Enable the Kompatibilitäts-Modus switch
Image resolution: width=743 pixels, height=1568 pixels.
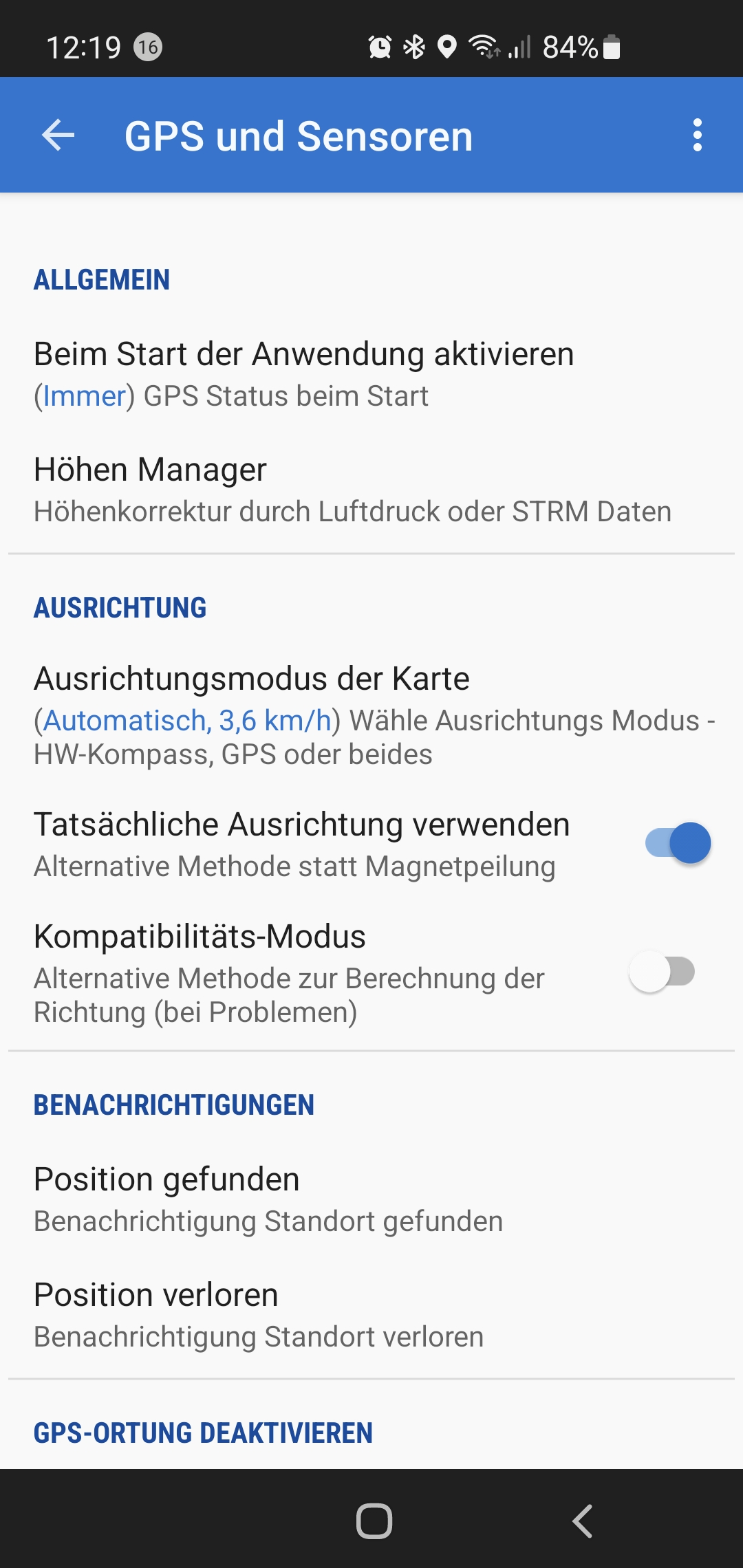point(663,972)
